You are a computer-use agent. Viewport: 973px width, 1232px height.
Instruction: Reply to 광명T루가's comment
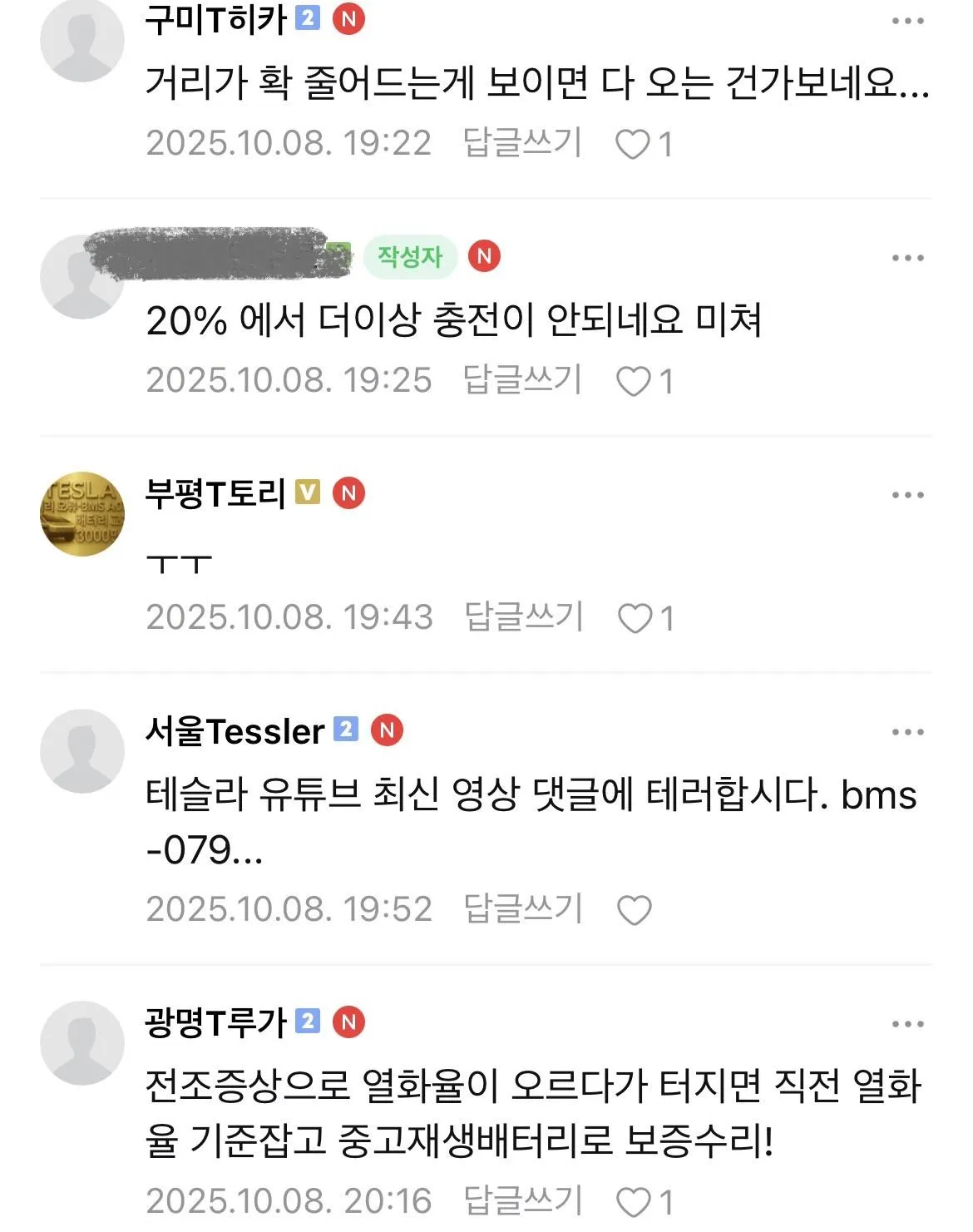coord(523,1200)
